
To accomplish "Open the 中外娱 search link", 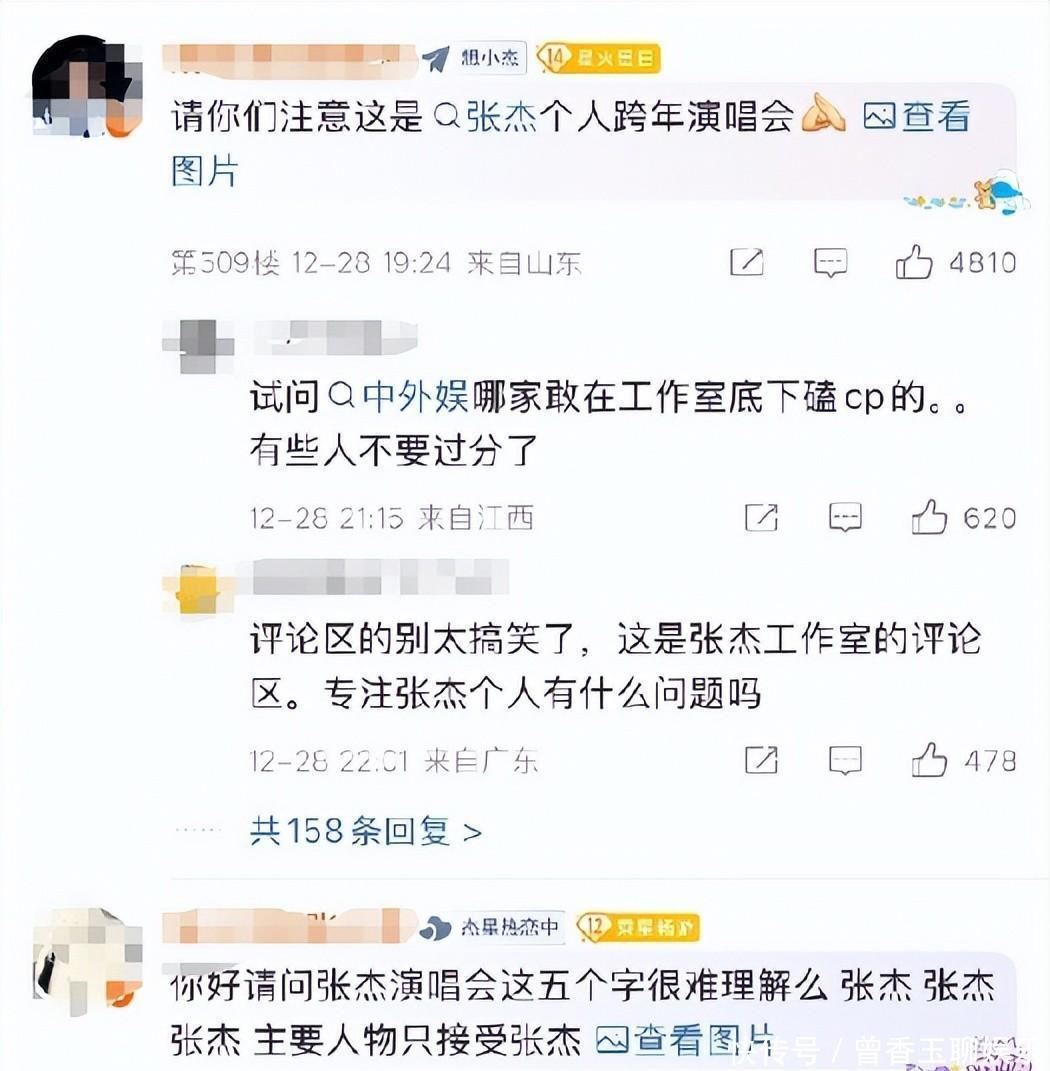I will point(398,397).
